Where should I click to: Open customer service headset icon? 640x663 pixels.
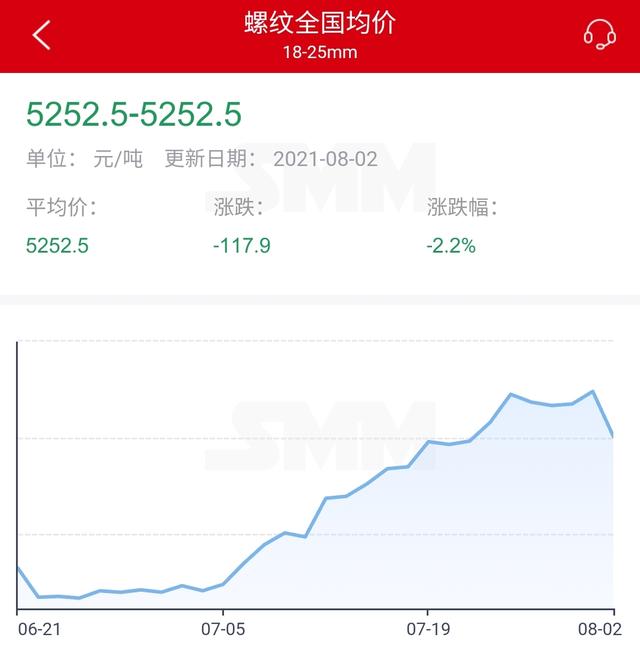point(599,35)
